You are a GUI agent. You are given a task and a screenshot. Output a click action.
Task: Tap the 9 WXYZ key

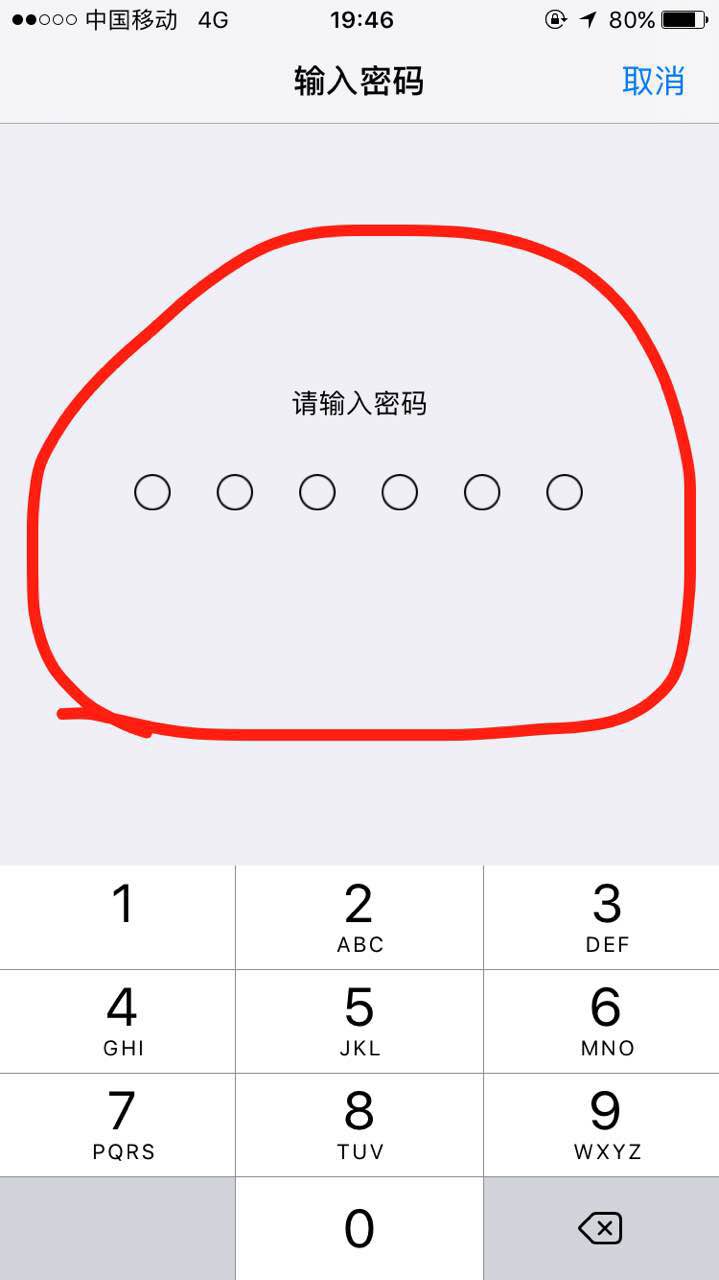pos(602,1125)
